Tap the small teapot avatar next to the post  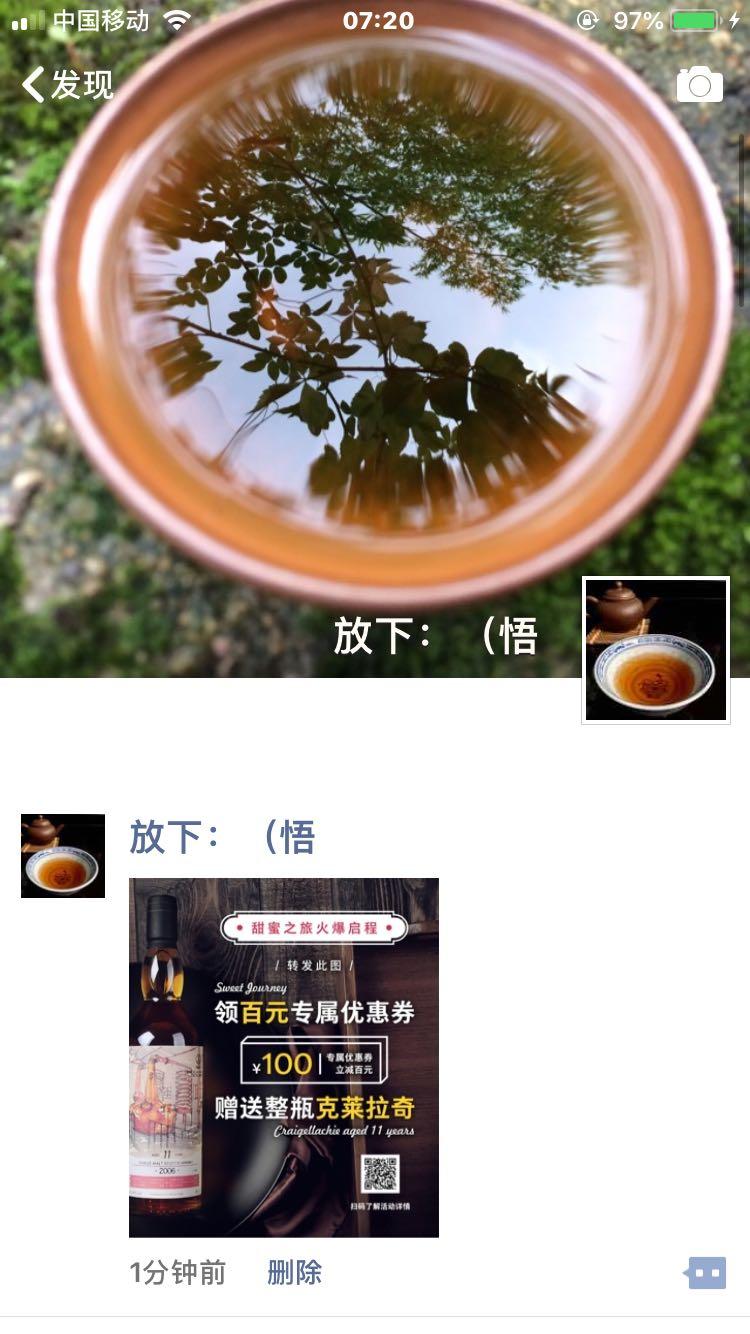pyautogui.click(x=62, y=857)
